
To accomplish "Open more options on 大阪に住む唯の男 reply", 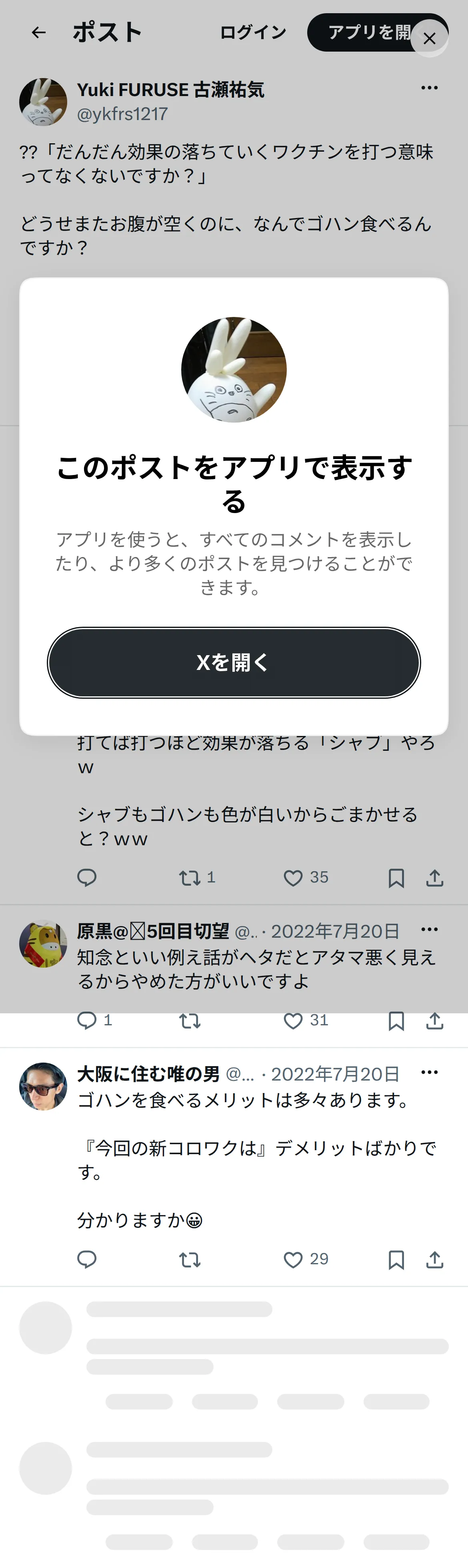I will point(430,1072).
